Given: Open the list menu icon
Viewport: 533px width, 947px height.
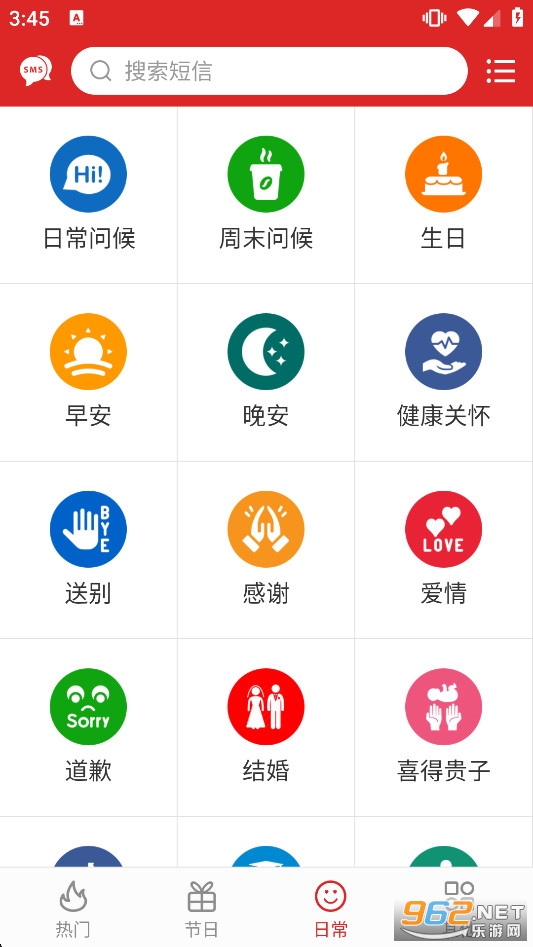Looking at the screenshot, I should [x=501, y=71].
